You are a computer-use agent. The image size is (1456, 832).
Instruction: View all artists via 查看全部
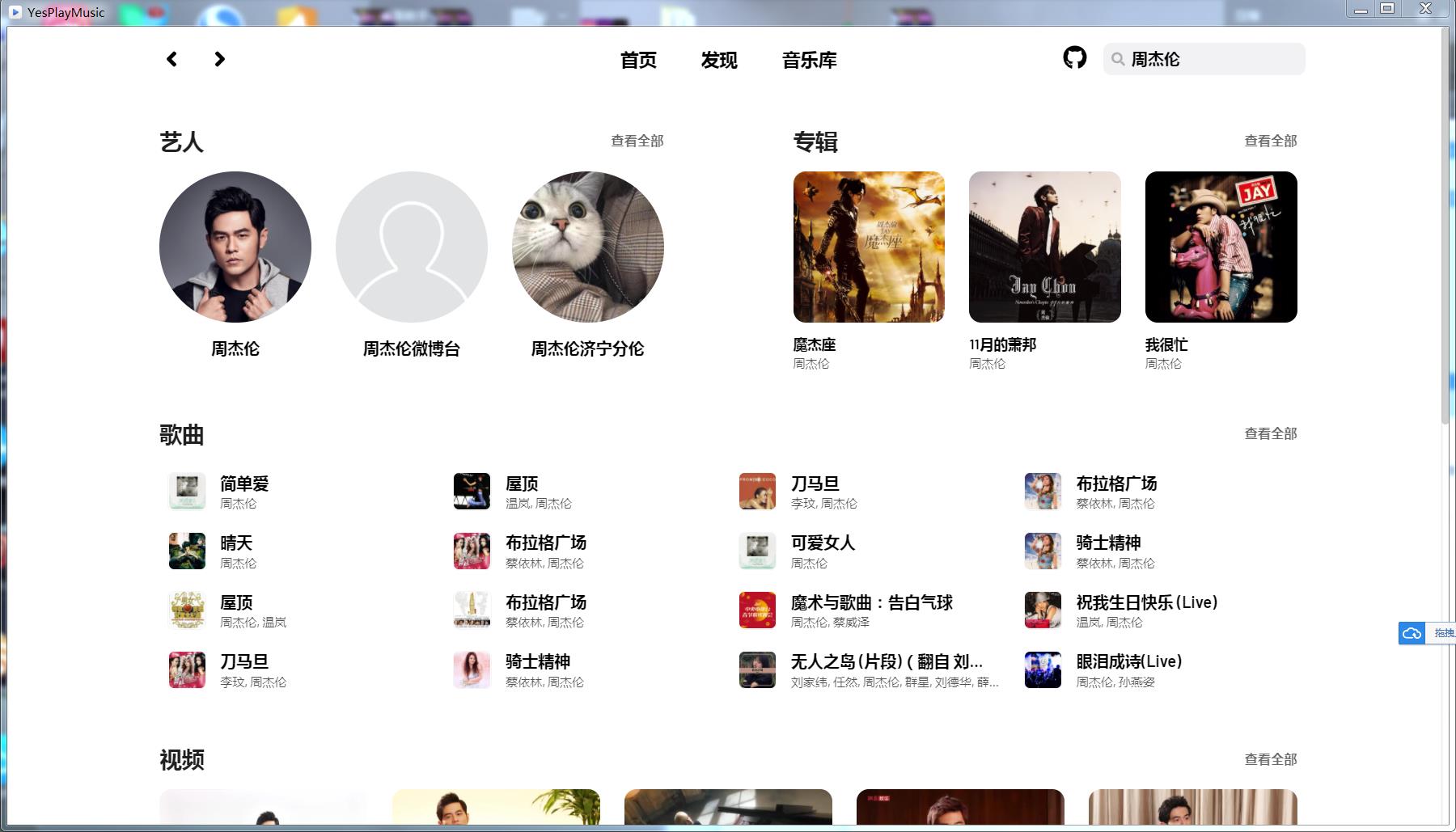tap(637, 141)
